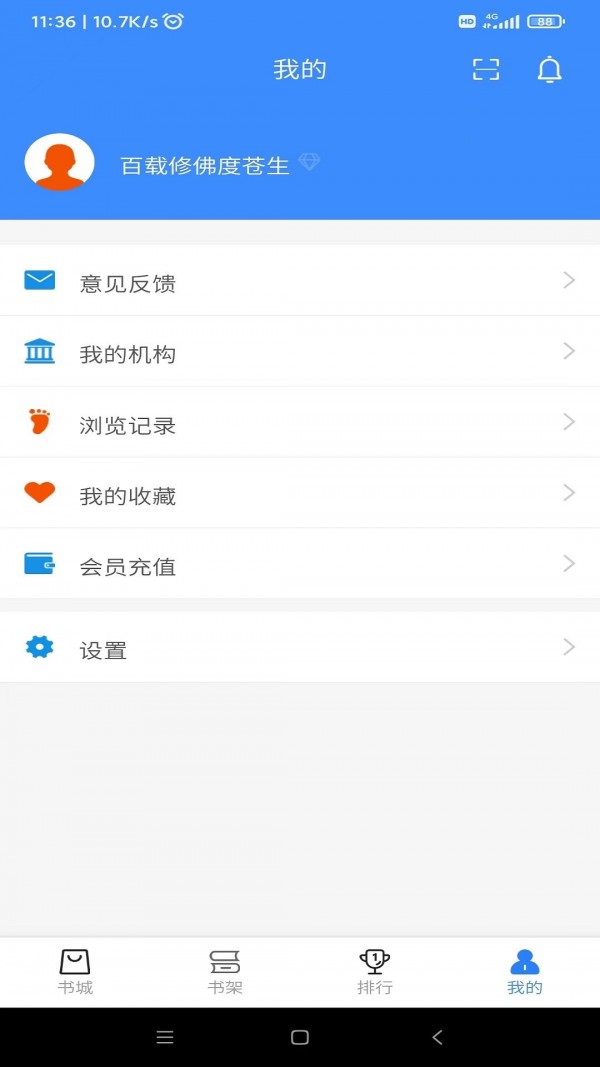This screenshot has width=600, height=1067.
Task: Open the scan code icon
Action: click(486, 69)
